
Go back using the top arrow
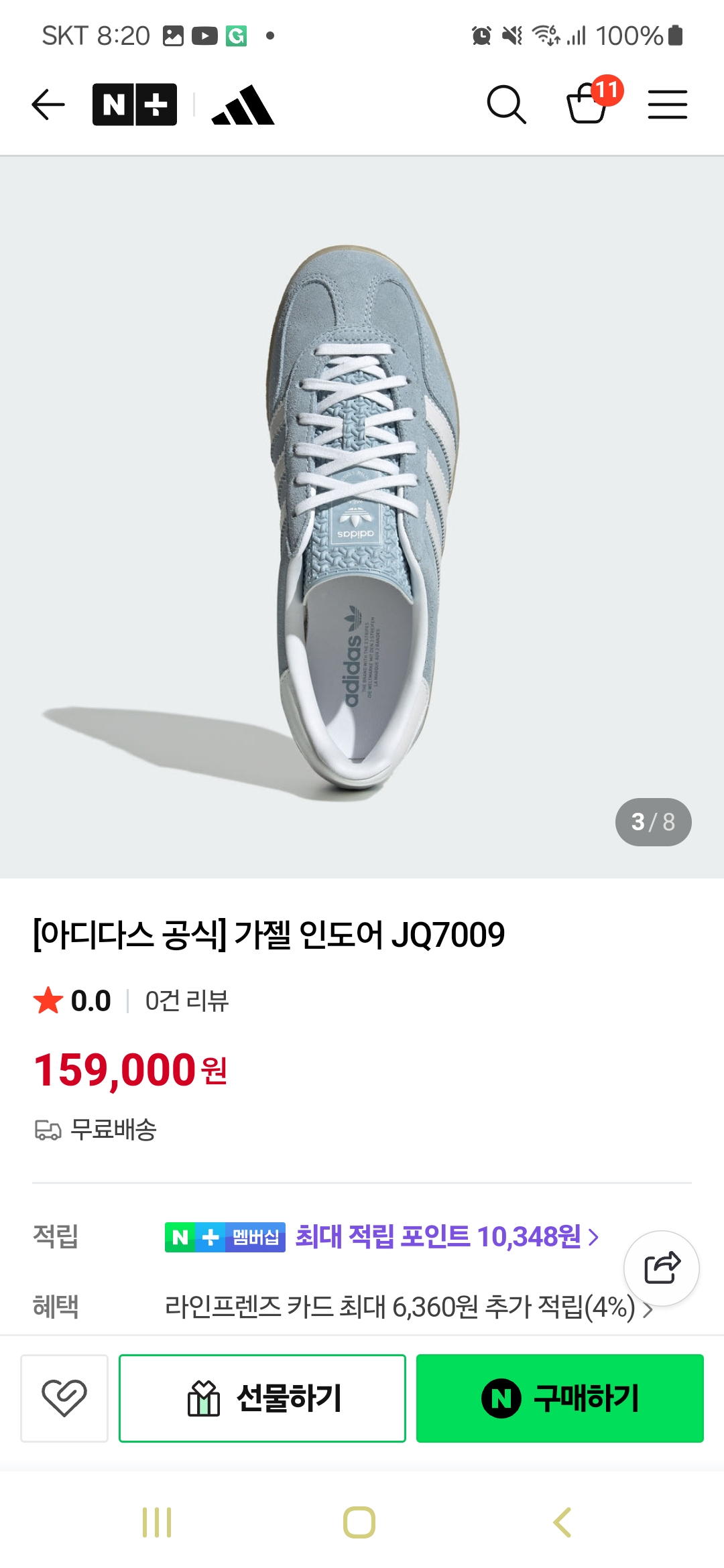coord(48,105)
